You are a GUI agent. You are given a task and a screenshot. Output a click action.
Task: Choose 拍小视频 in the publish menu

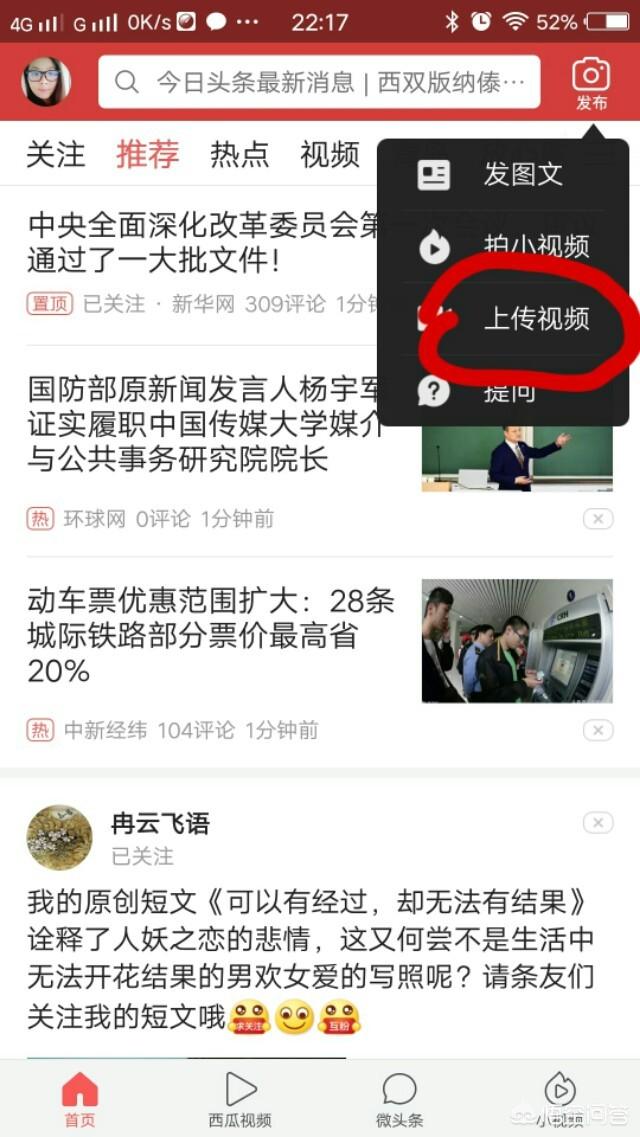(x=503, y=247)
